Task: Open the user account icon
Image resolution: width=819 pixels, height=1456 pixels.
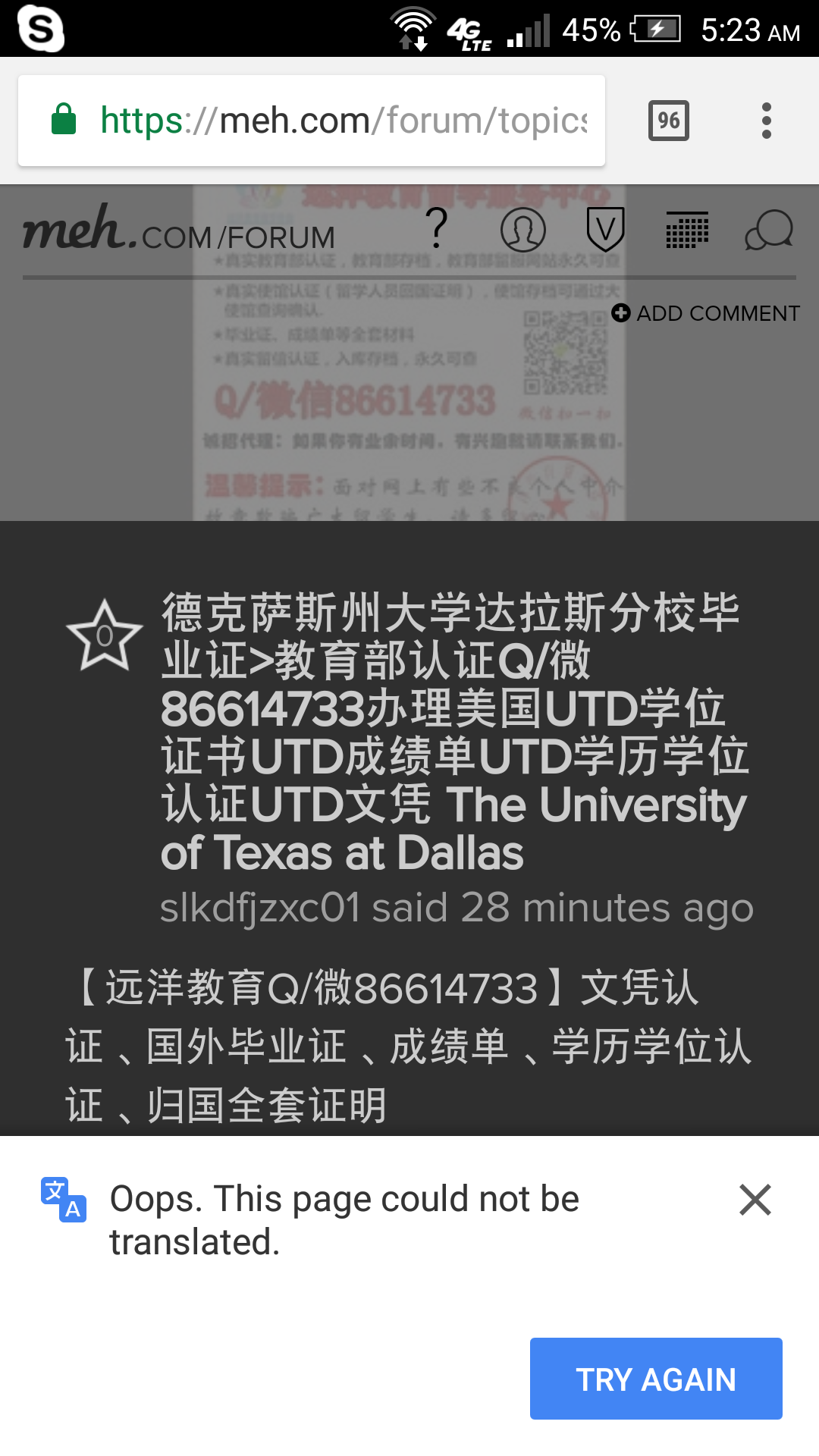Action: [x=522, y=230]
